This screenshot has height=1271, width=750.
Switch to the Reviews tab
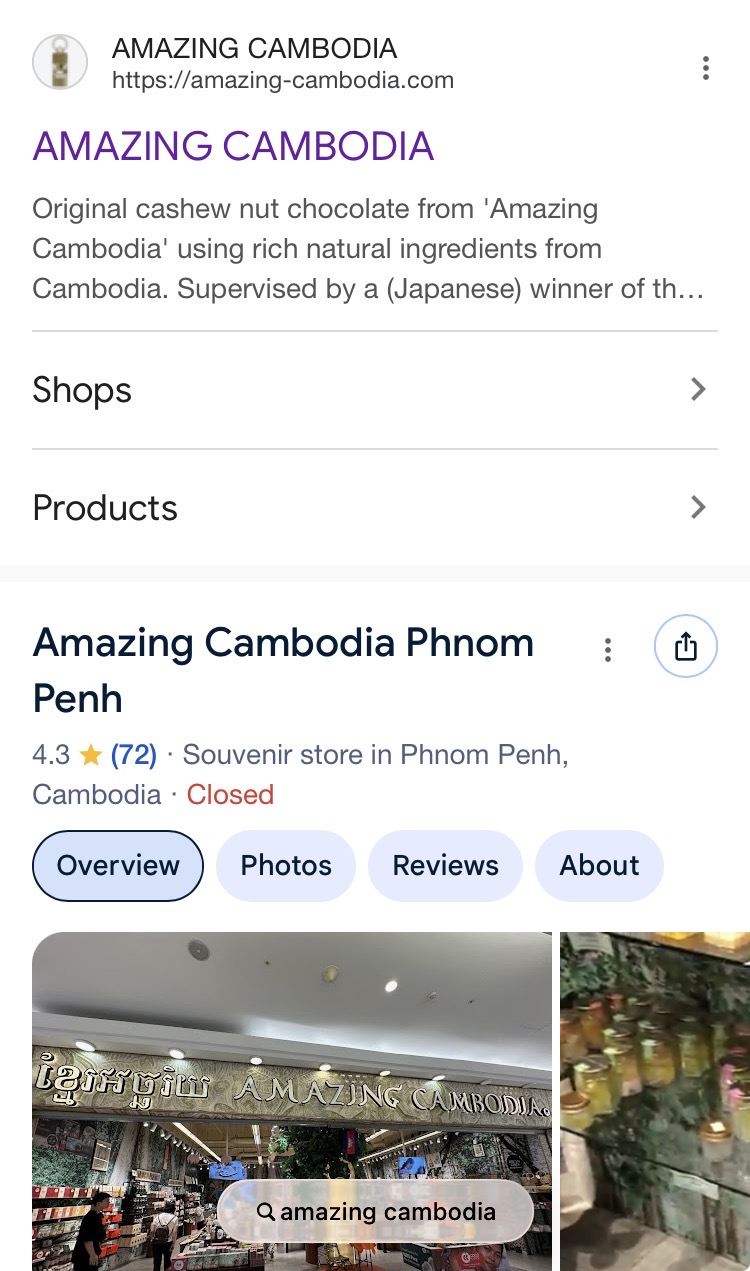tap(445, 865)
